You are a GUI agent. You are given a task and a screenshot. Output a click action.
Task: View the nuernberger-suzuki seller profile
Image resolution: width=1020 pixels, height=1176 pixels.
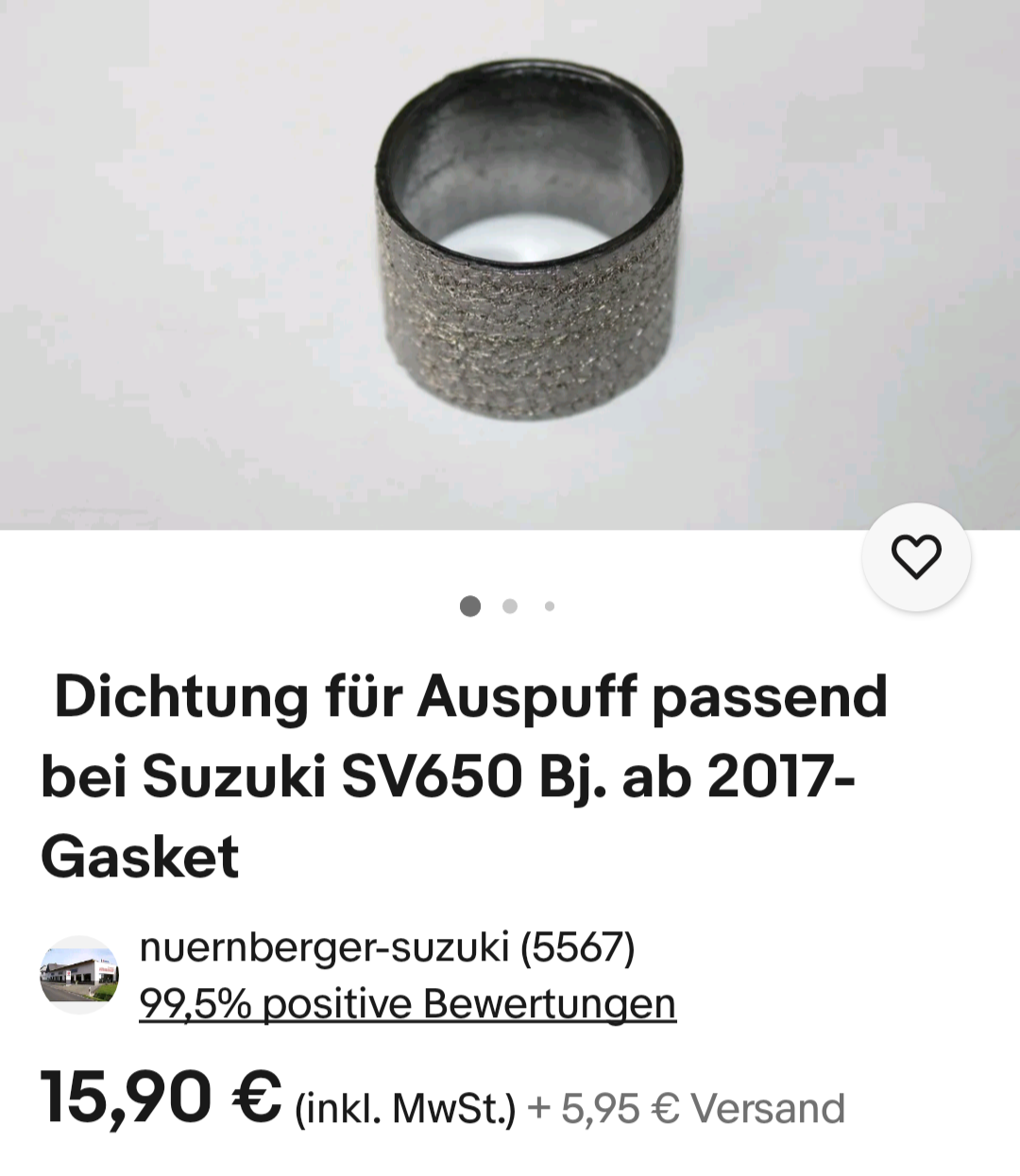pyautogui.click(x=386, y=947)
